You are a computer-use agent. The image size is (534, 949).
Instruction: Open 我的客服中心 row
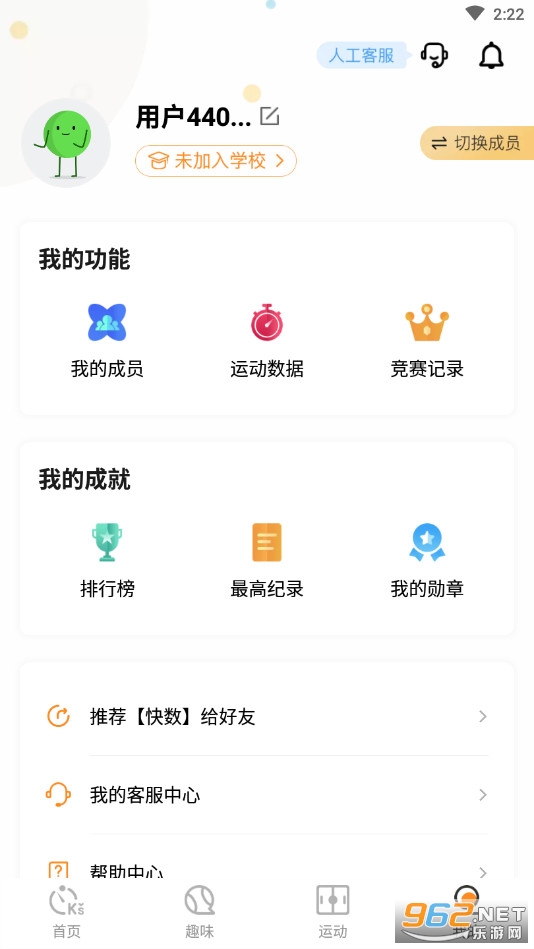(x=267, y=795)
